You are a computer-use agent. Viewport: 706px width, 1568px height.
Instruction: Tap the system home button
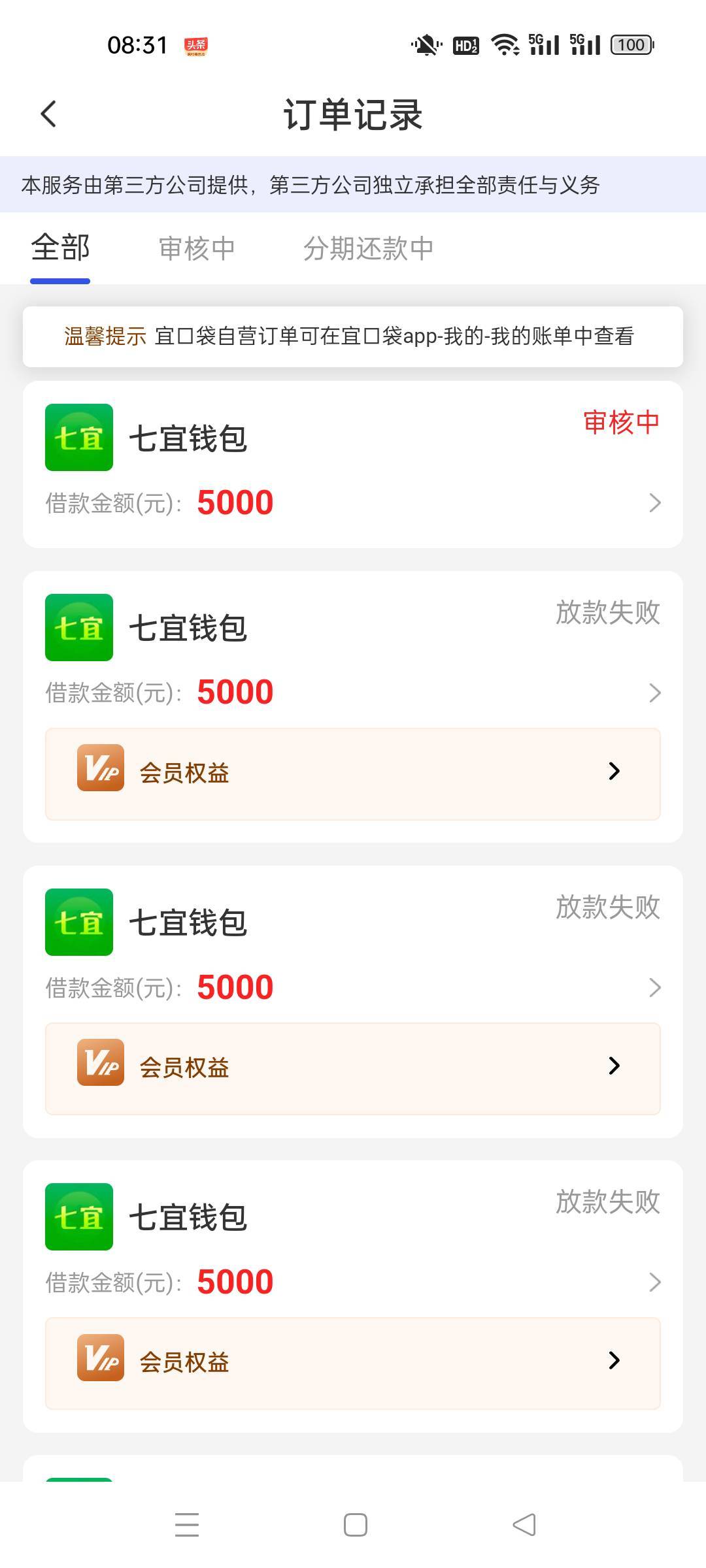[x=355, y=1525]
